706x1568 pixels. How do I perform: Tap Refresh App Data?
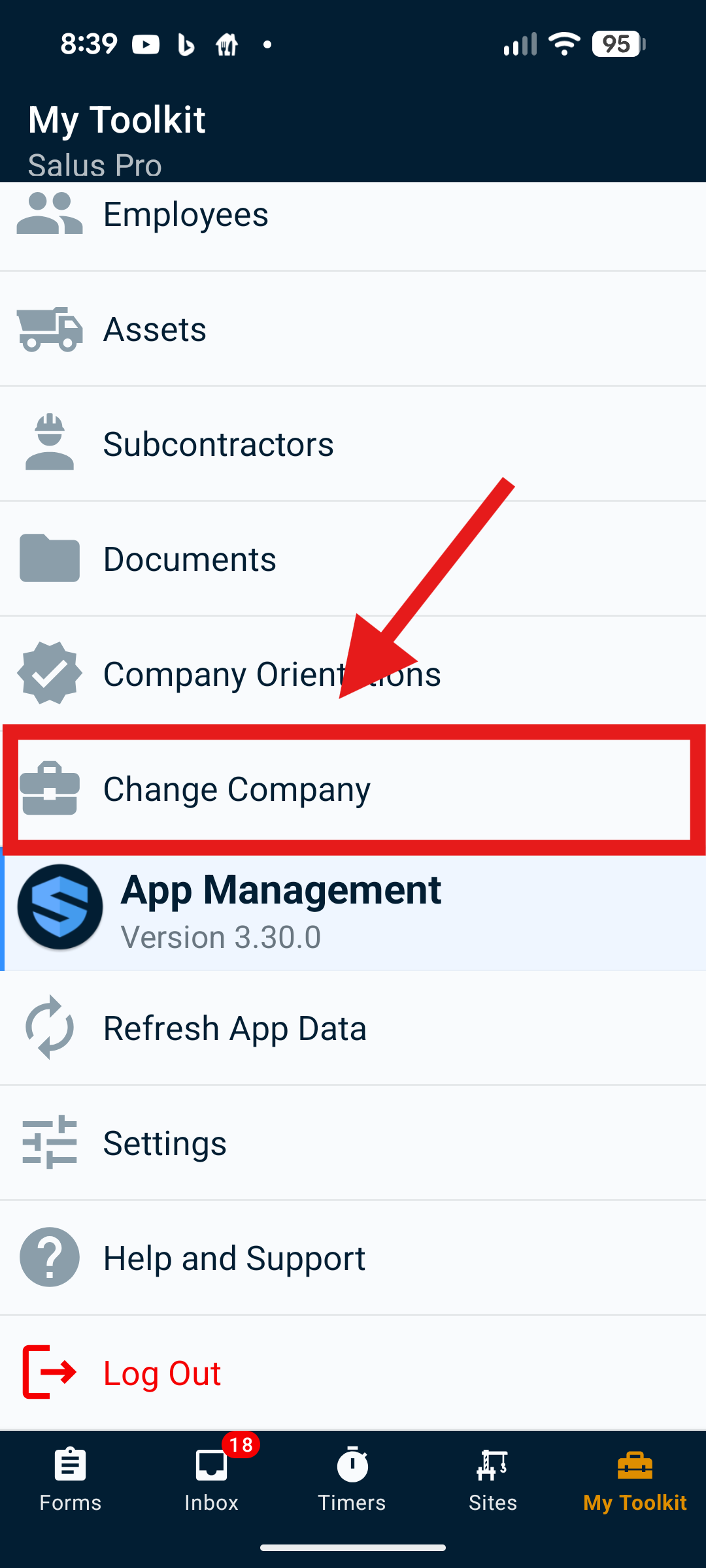tap(235, 1029)
